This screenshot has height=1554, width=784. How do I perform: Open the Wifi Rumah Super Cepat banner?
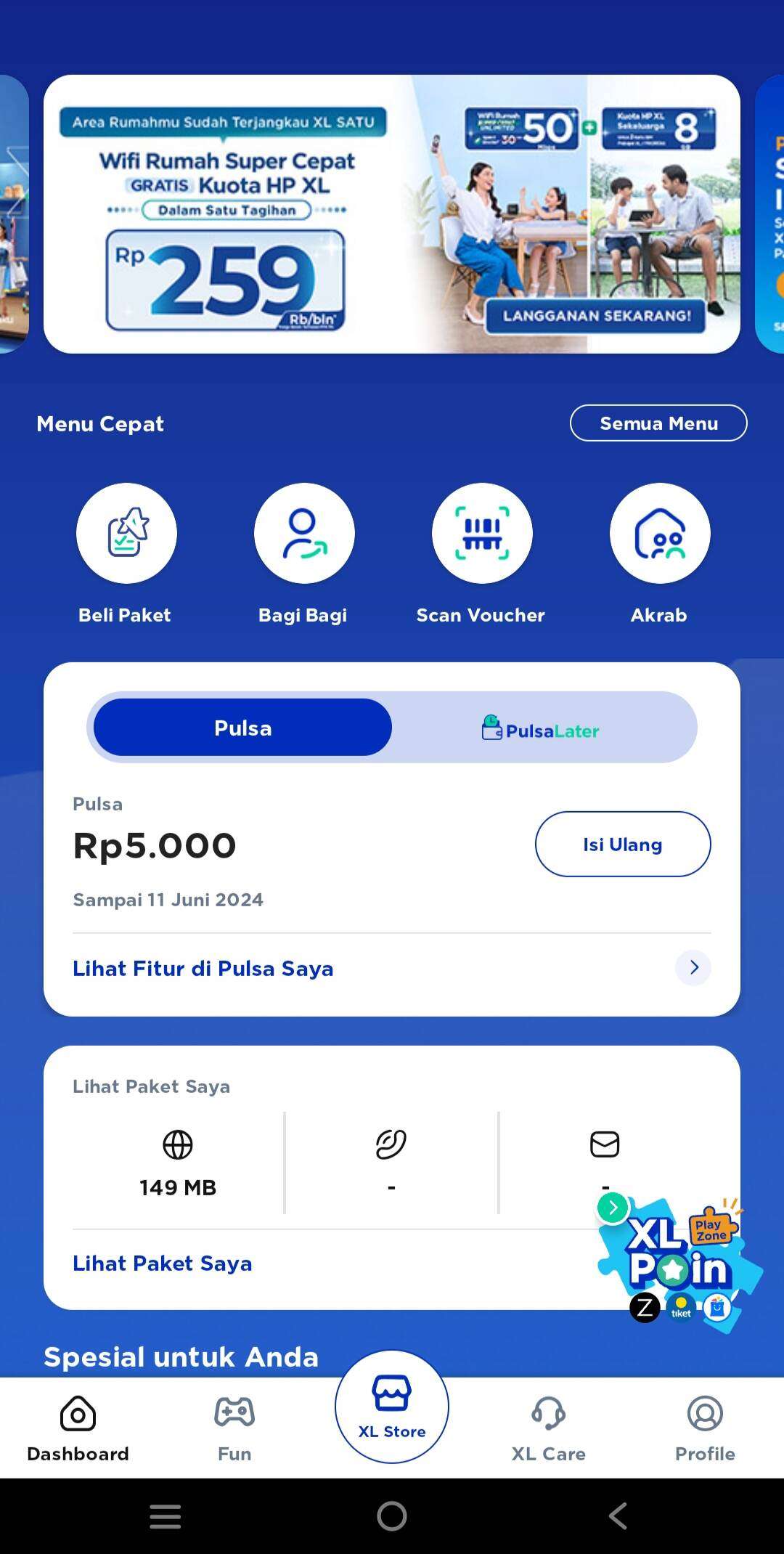(392, 214)
